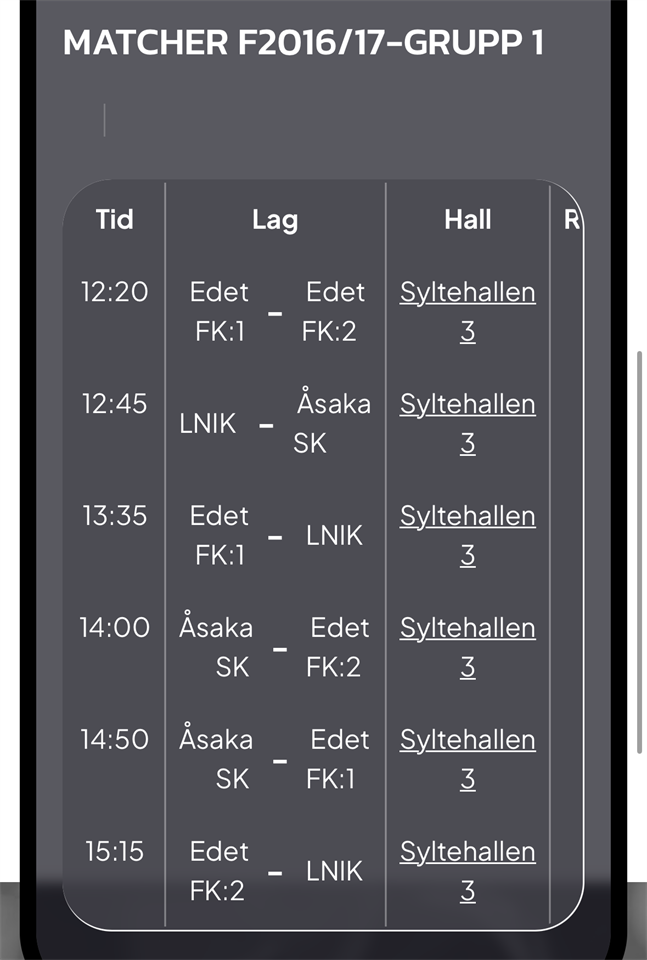Open Syltehallen 3 link for 12:20 match
Viewport: 647px width, 960px height.
pos(467,293)
